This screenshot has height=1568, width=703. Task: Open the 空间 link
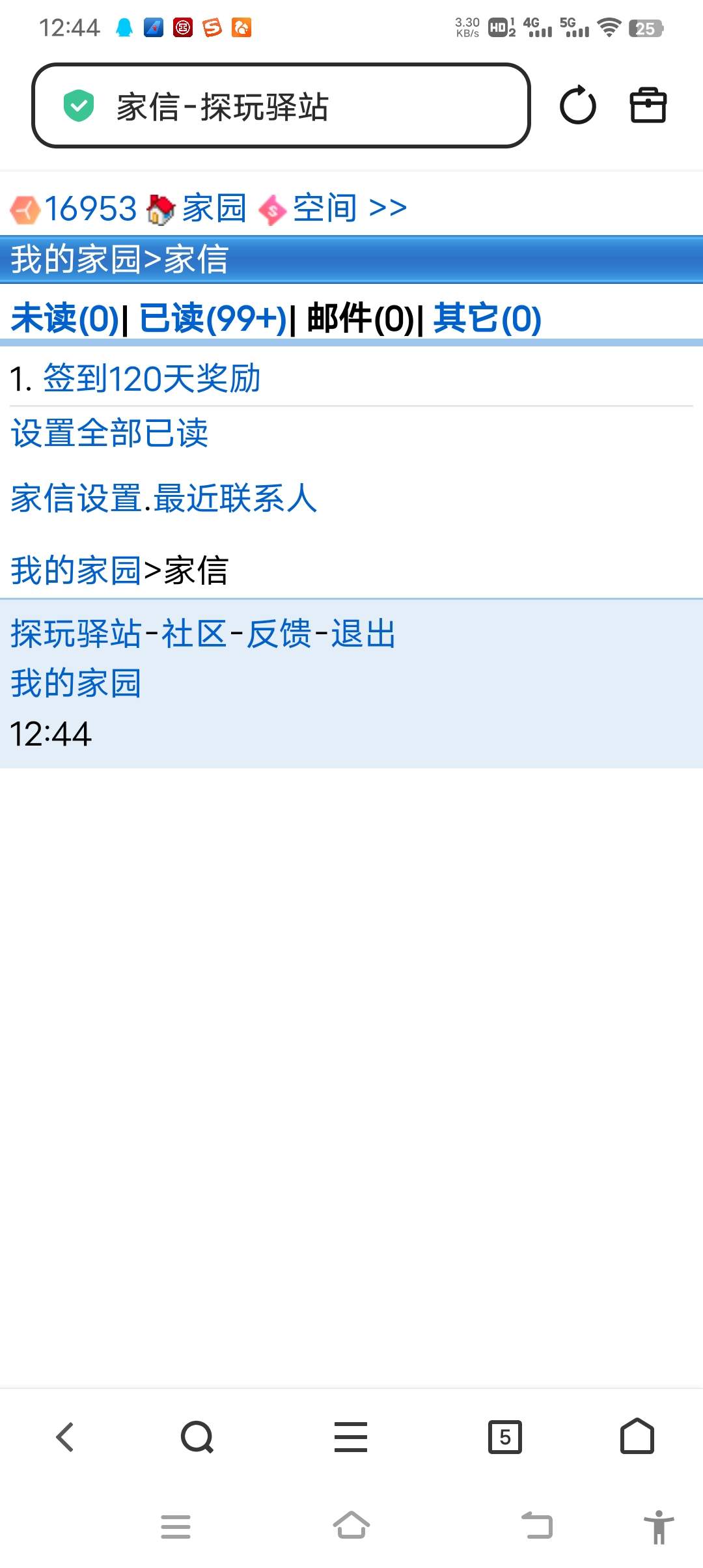coord(324,209)
